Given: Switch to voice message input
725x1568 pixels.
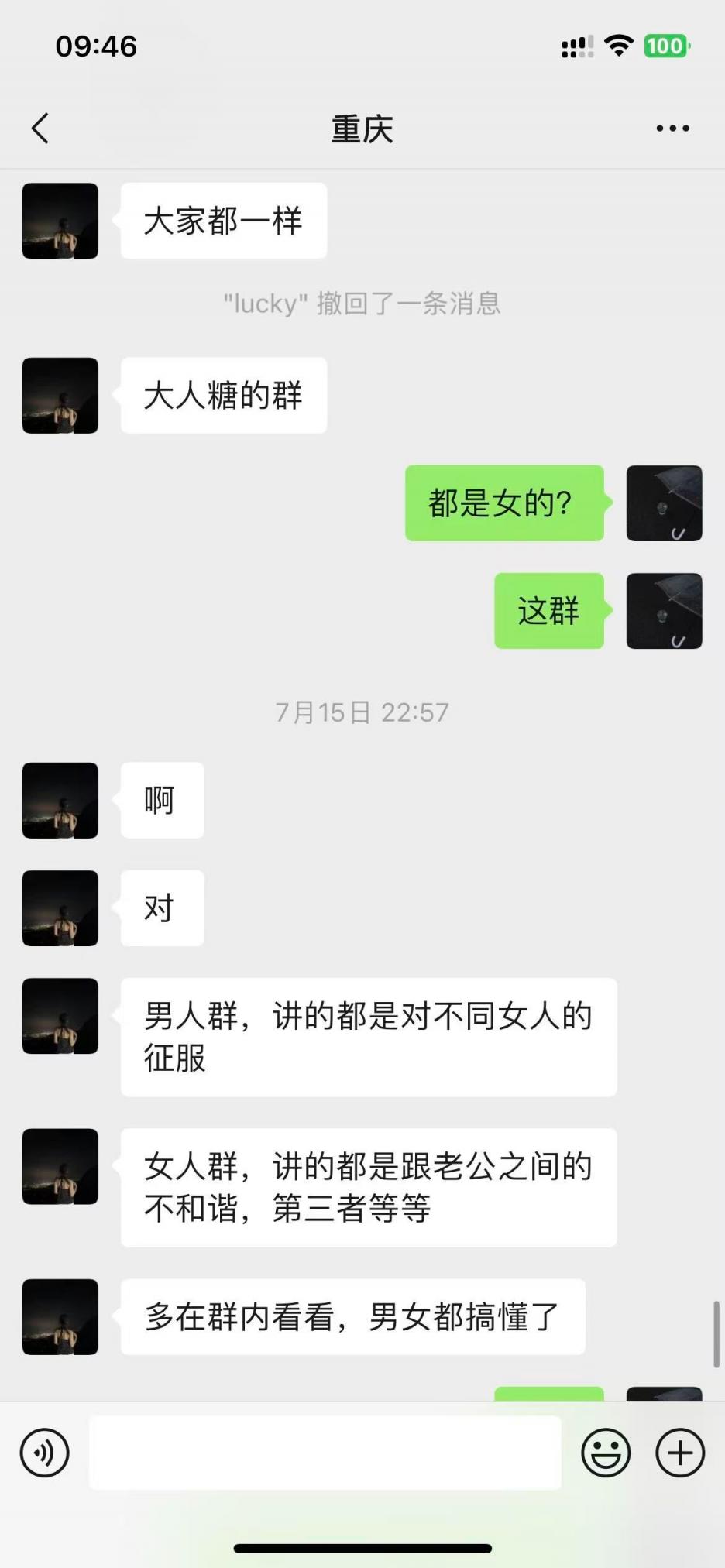Looking at the screenshot, I should pos(45,1453).
